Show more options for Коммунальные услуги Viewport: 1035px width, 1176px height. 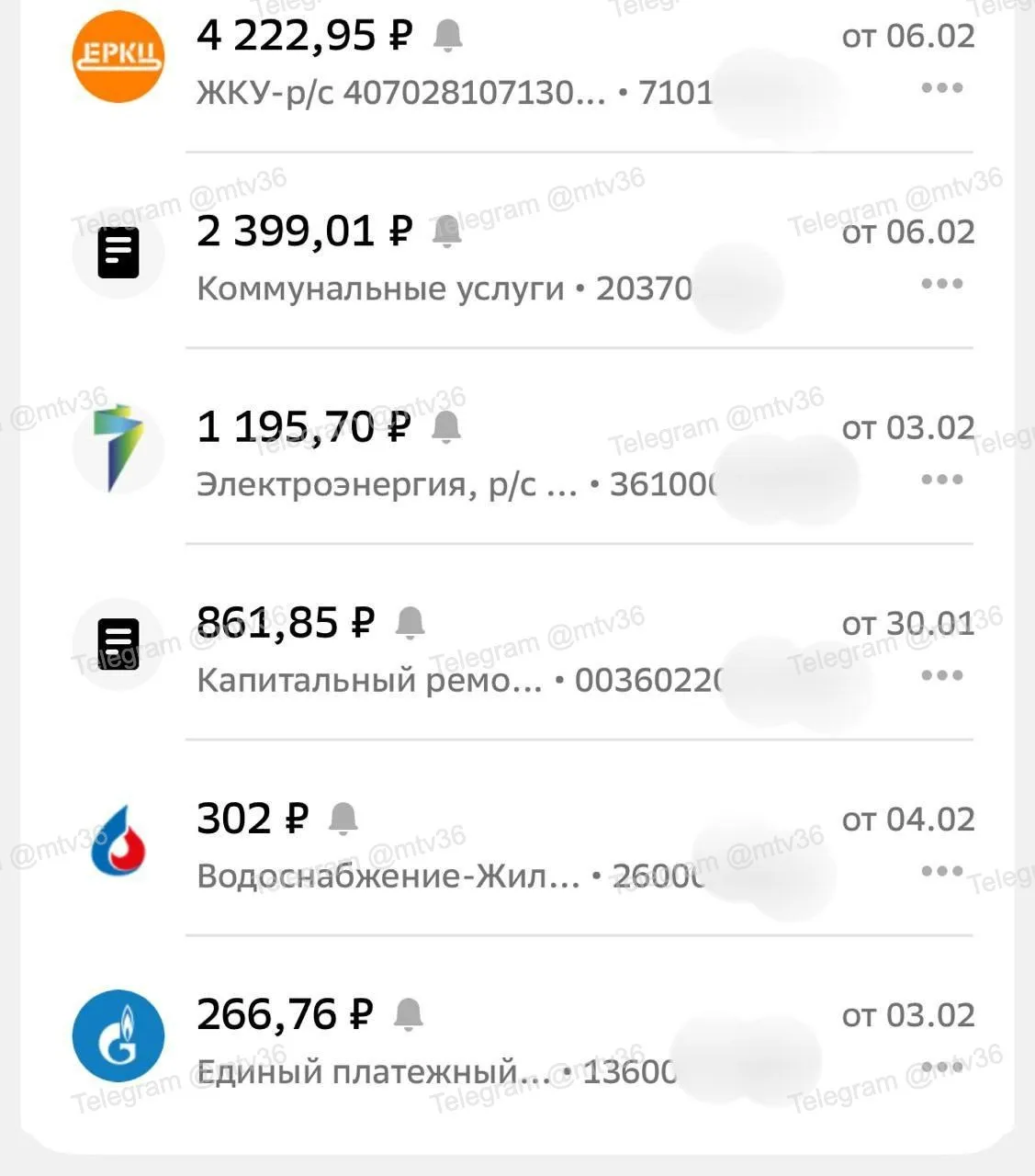[941, 284]
